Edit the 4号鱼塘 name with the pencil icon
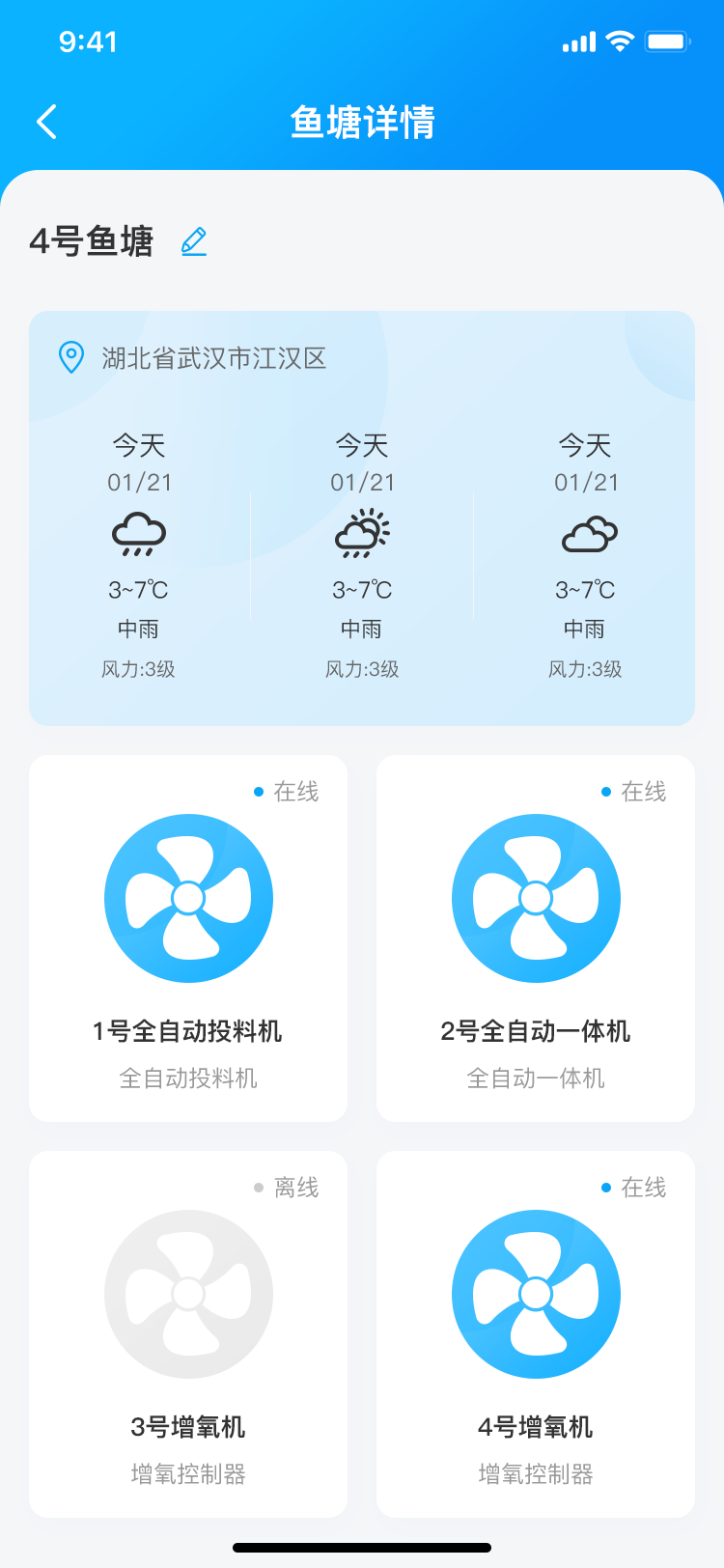724x1568 pixels. click(194, 241)
